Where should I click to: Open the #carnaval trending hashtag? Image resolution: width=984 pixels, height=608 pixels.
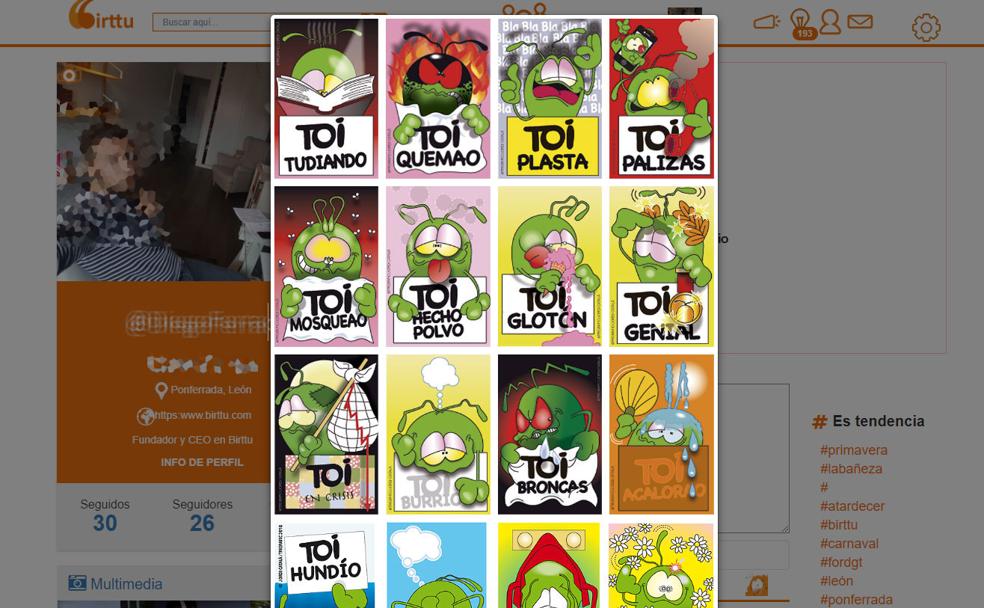(849, 543)
